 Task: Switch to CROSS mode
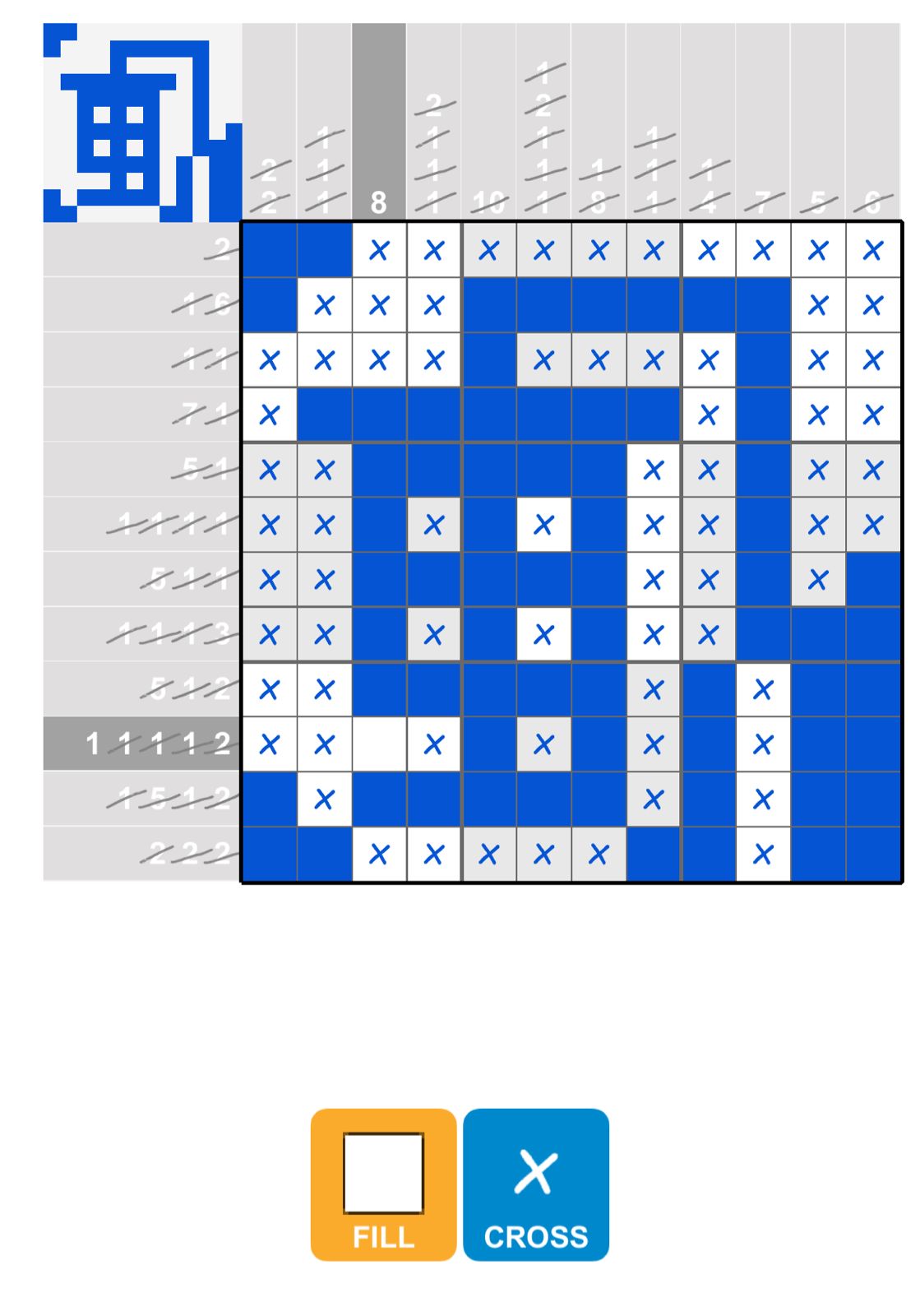tap(535, 1184)
